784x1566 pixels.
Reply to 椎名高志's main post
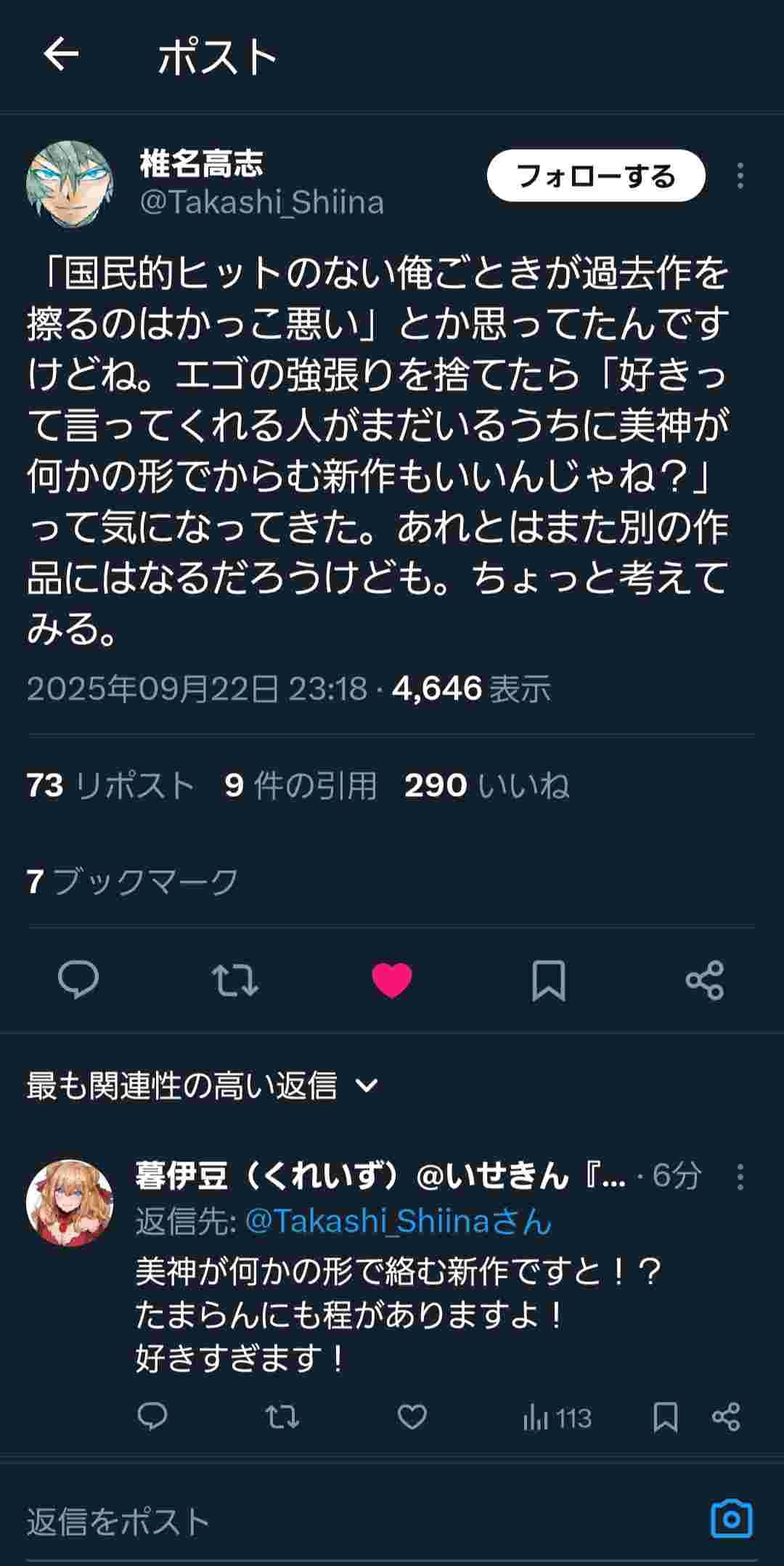tap(78, 980)
